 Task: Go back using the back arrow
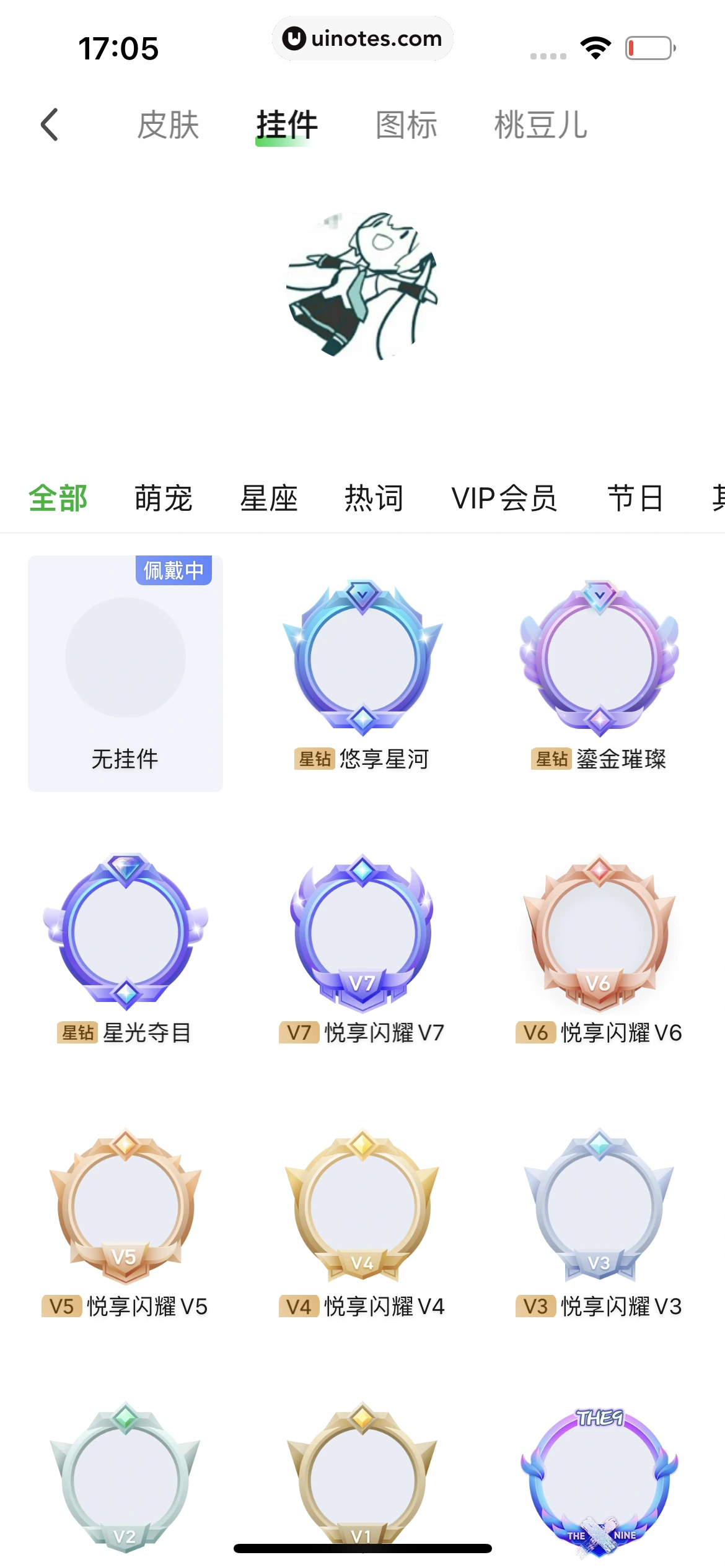(50, 124)
